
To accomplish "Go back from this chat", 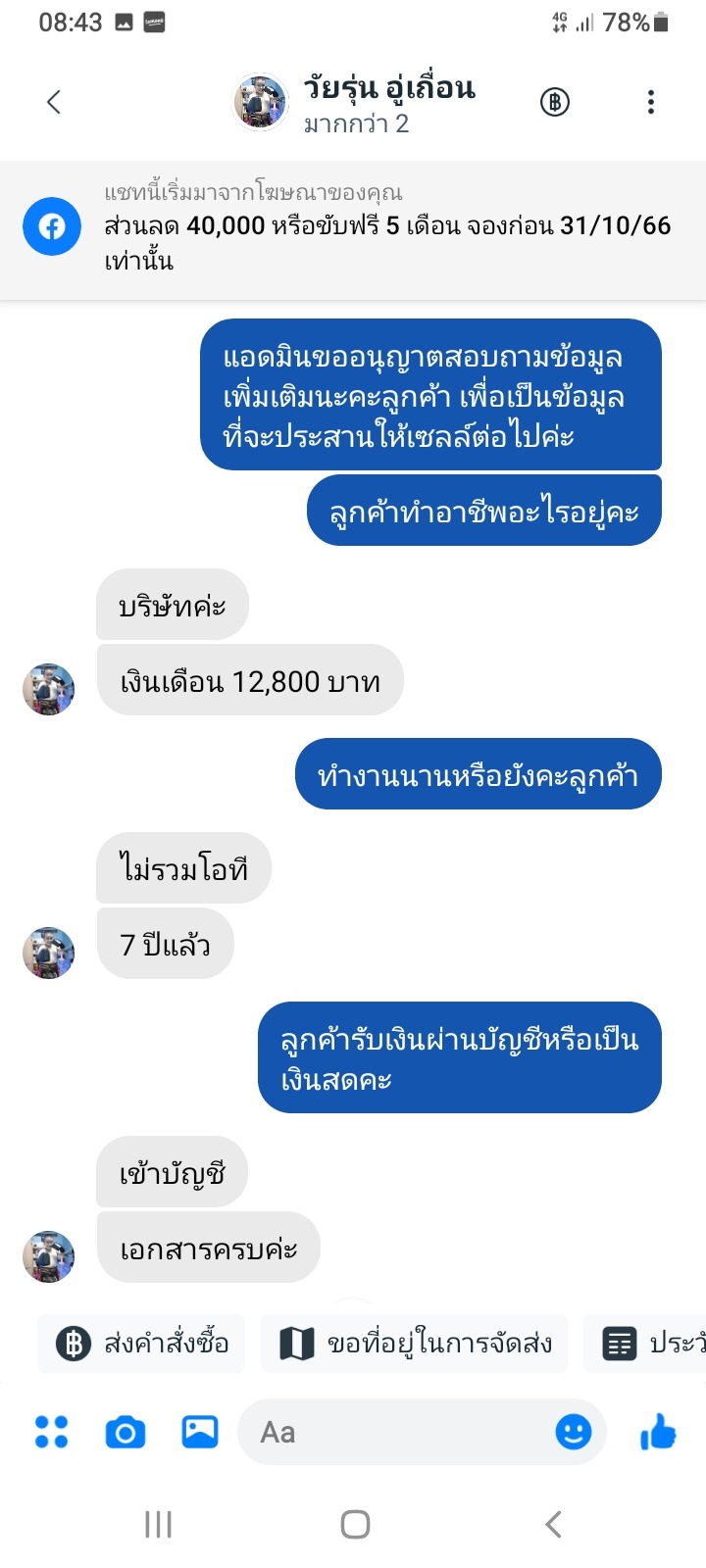I will 54,102.
